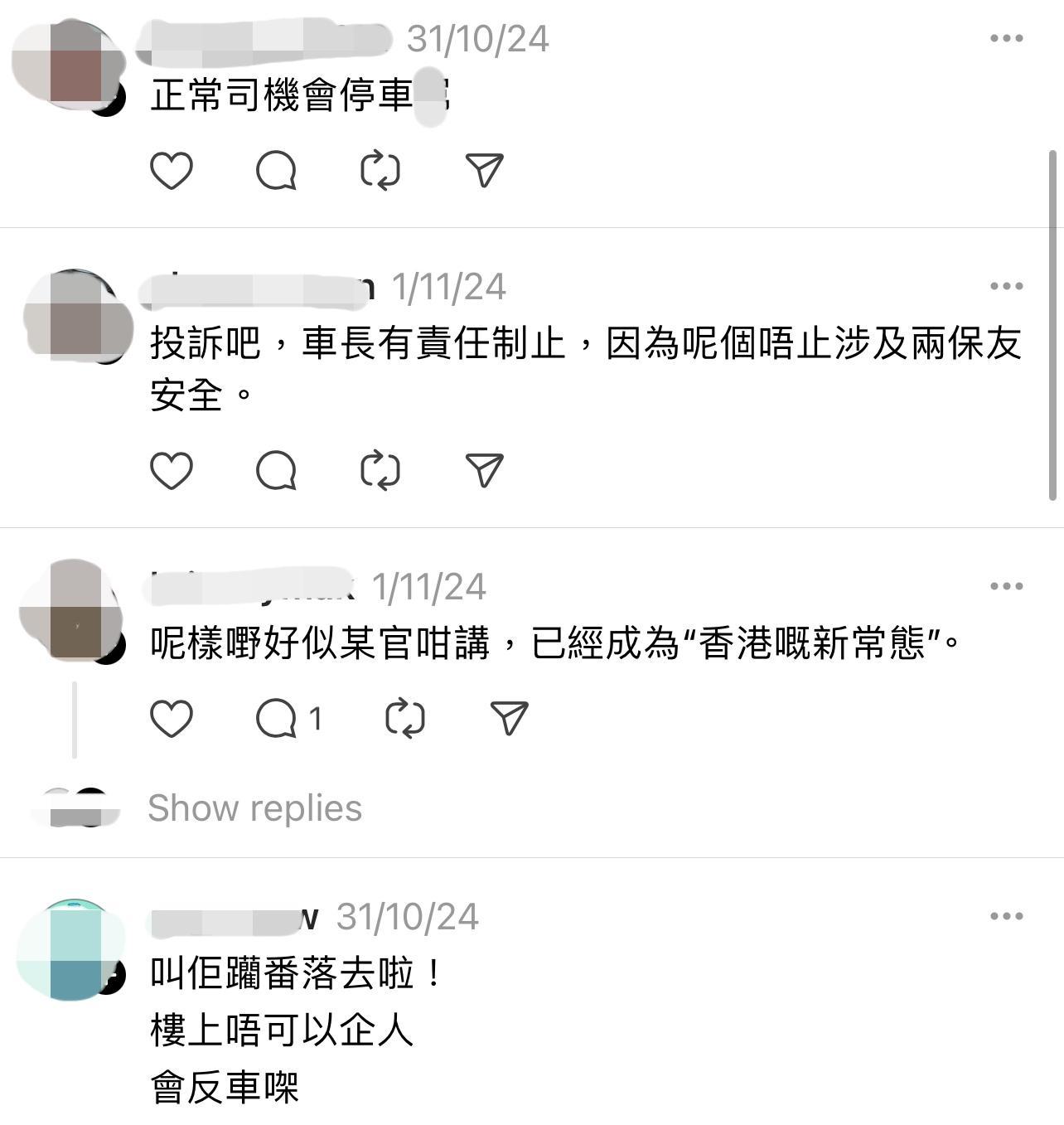Toggle like on the 投訴吧 comment
Screen dimensions: 1064x1125
[x=172, y=471]
